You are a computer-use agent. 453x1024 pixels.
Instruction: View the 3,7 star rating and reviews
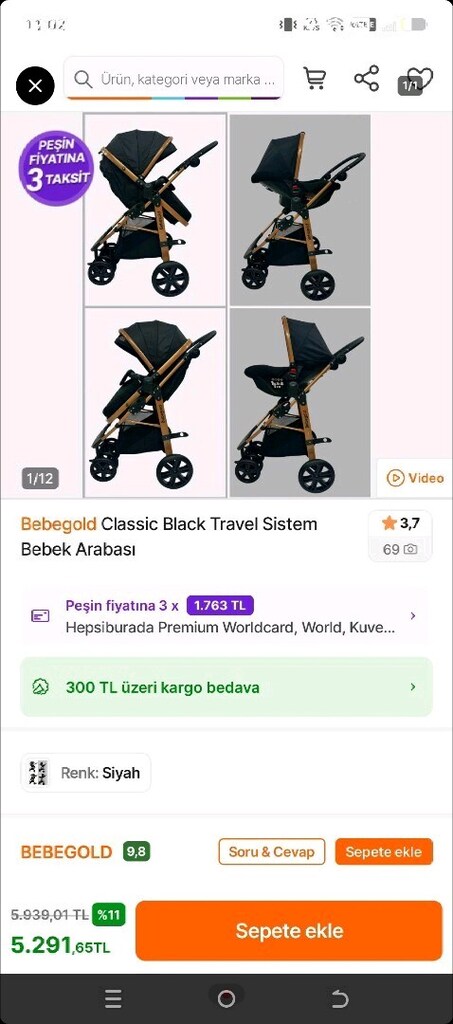400,536
